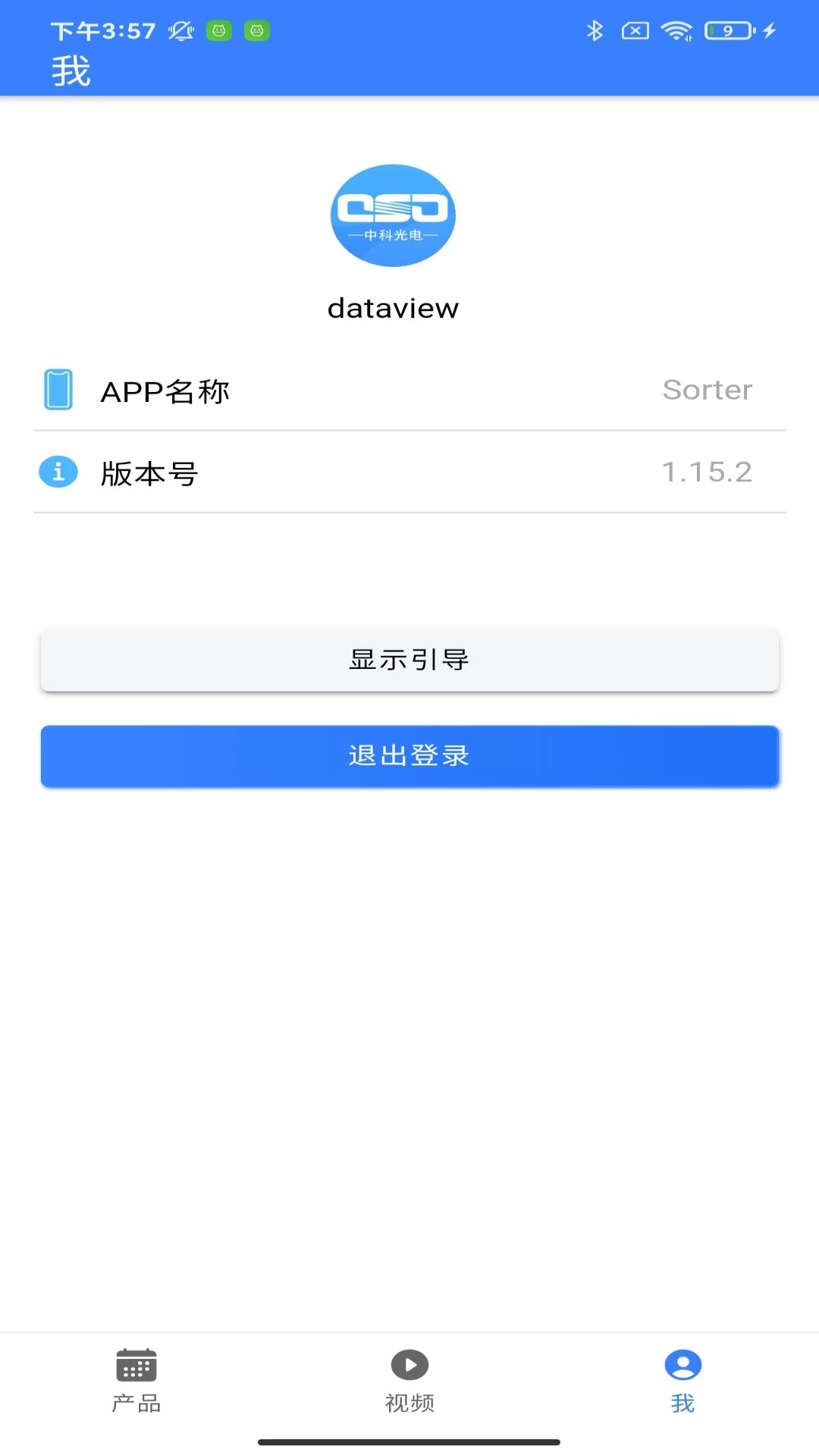
Task: Tap the charging bolt icon in status bar
Action: coord(771,30)
